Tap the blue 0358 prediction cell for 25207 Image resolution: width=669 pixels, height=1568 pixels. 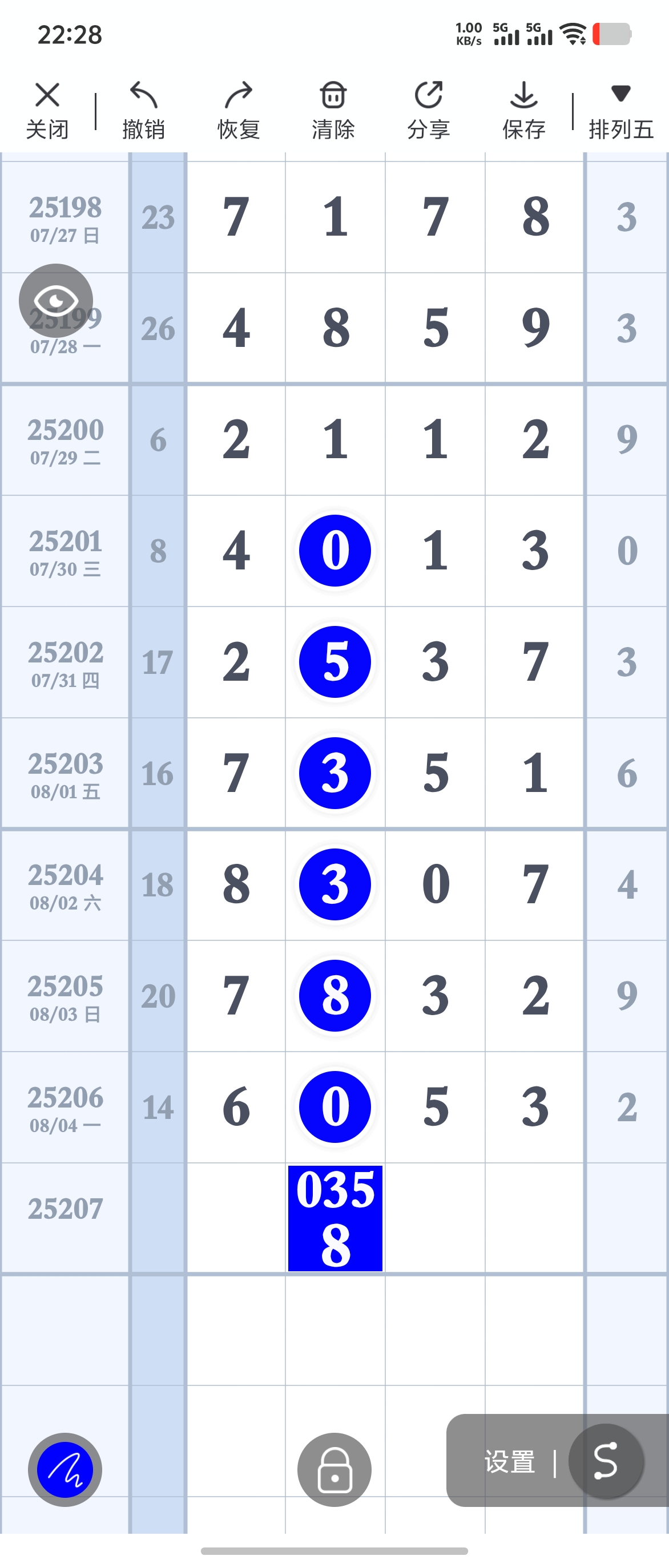point(335,1218)
